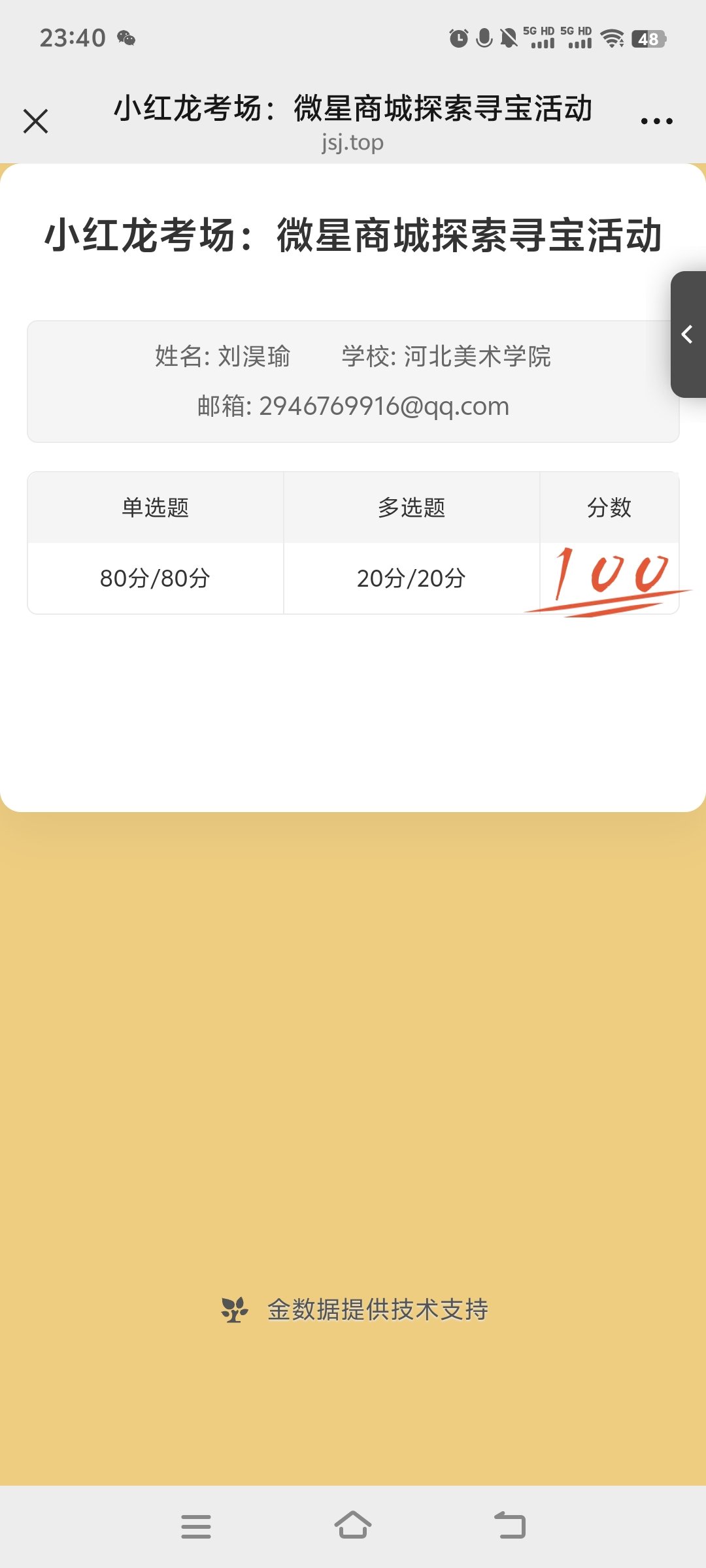Go to the system home screen
Image resolution: width=706 pixels, height=1568 pixels.
353,1526
